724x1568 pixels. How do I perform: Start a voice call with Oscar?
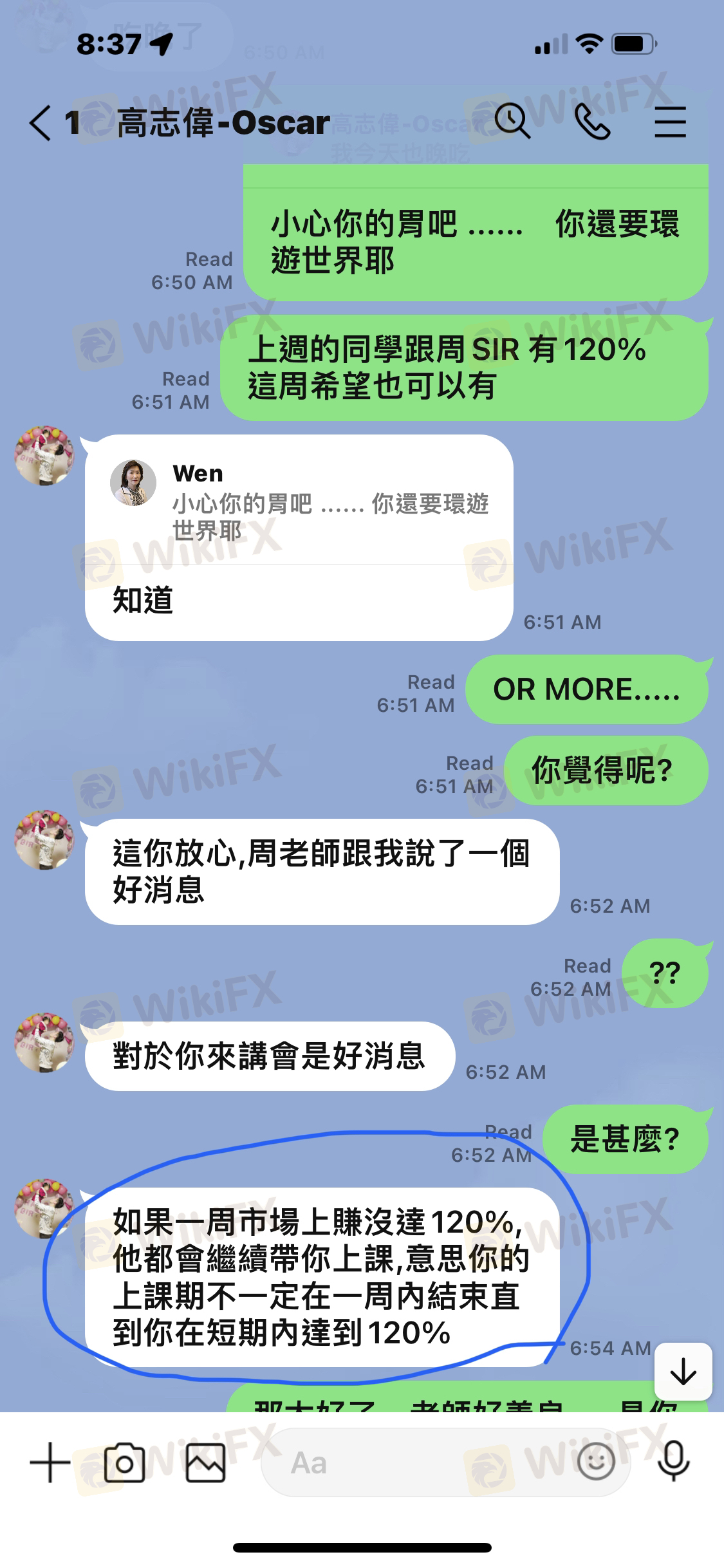(x=591, y=122)
